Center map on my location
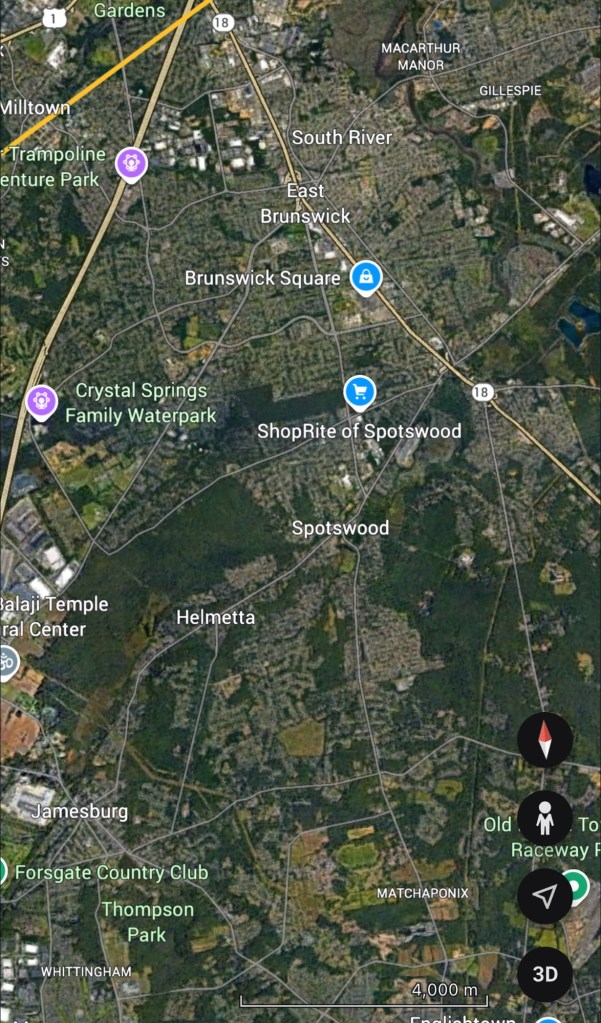 coord(545,896)
